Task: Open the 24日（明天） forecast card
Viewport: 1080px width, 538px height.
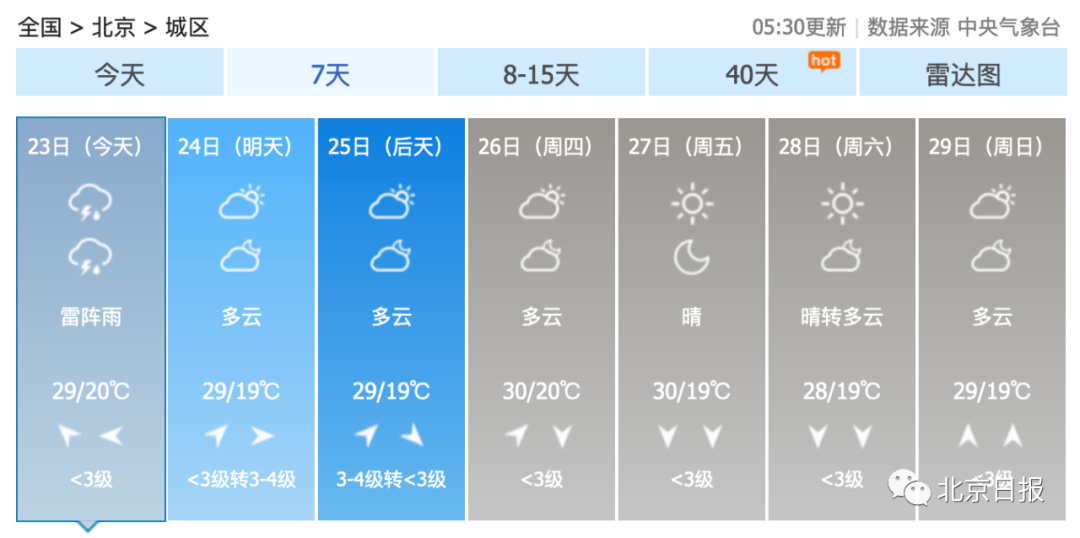Action: (241, 318)
